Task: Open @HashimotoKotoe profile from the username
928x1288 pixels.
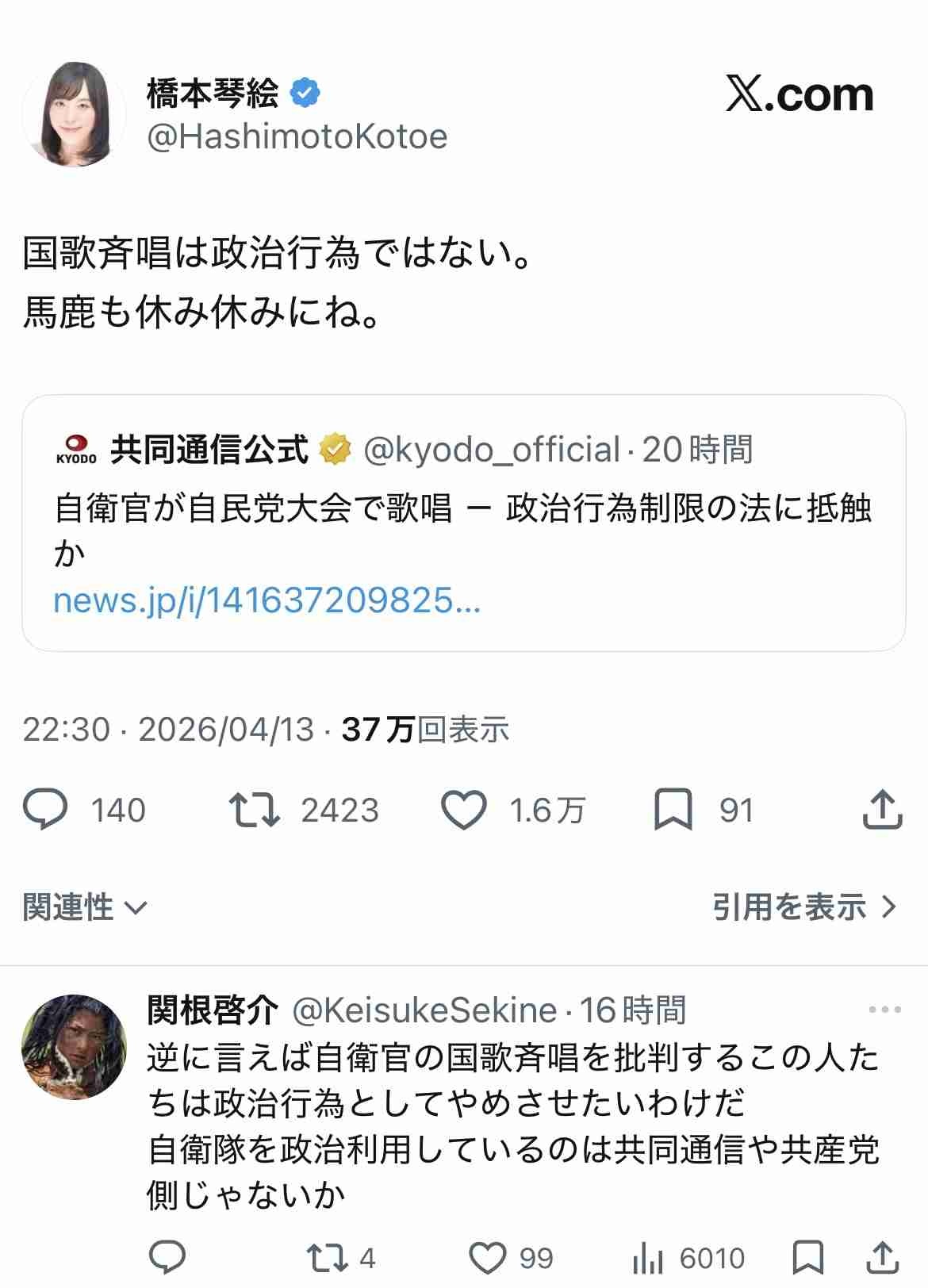Action: pyautogui.click(x=297, y=137)
